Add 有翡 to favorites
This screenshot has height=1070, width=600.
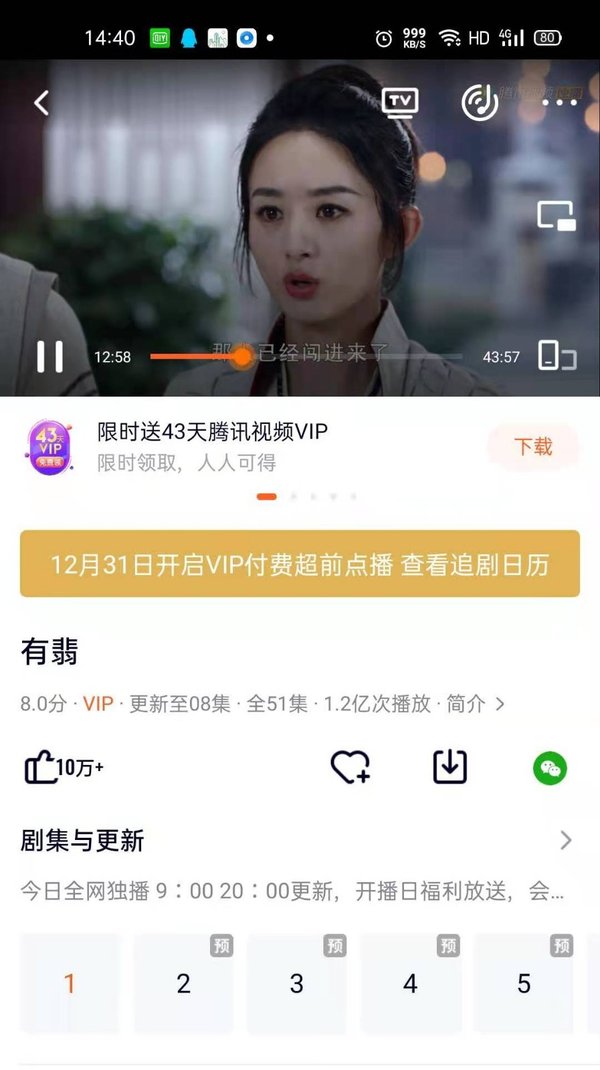click(x=350, y=767)
